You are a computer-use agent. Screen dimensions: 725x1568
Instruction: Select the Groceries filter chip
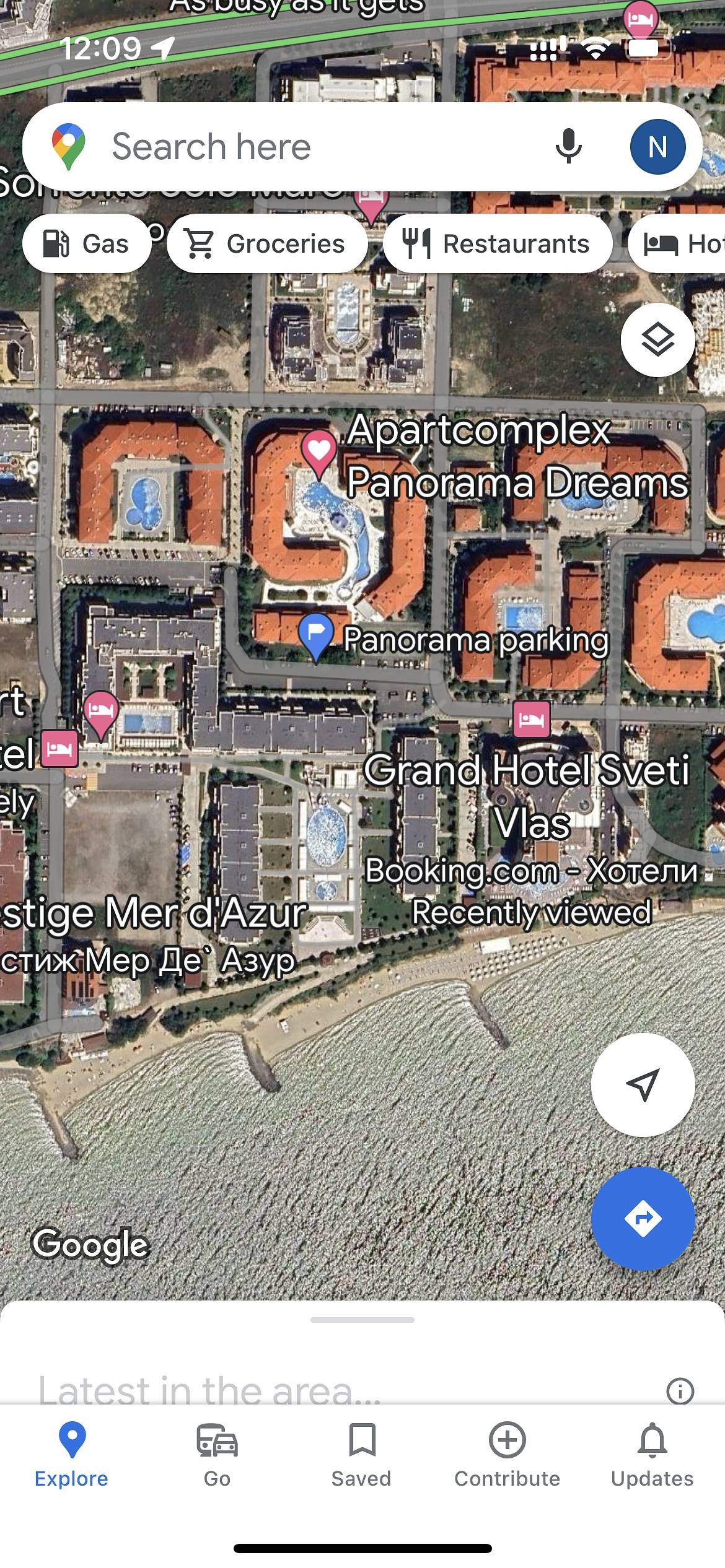point(266,243)
